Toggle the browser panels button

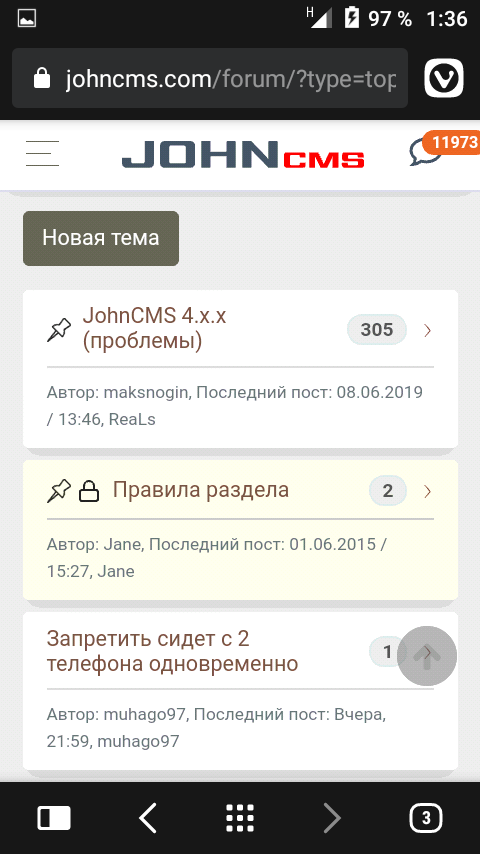tap(54, 818)
